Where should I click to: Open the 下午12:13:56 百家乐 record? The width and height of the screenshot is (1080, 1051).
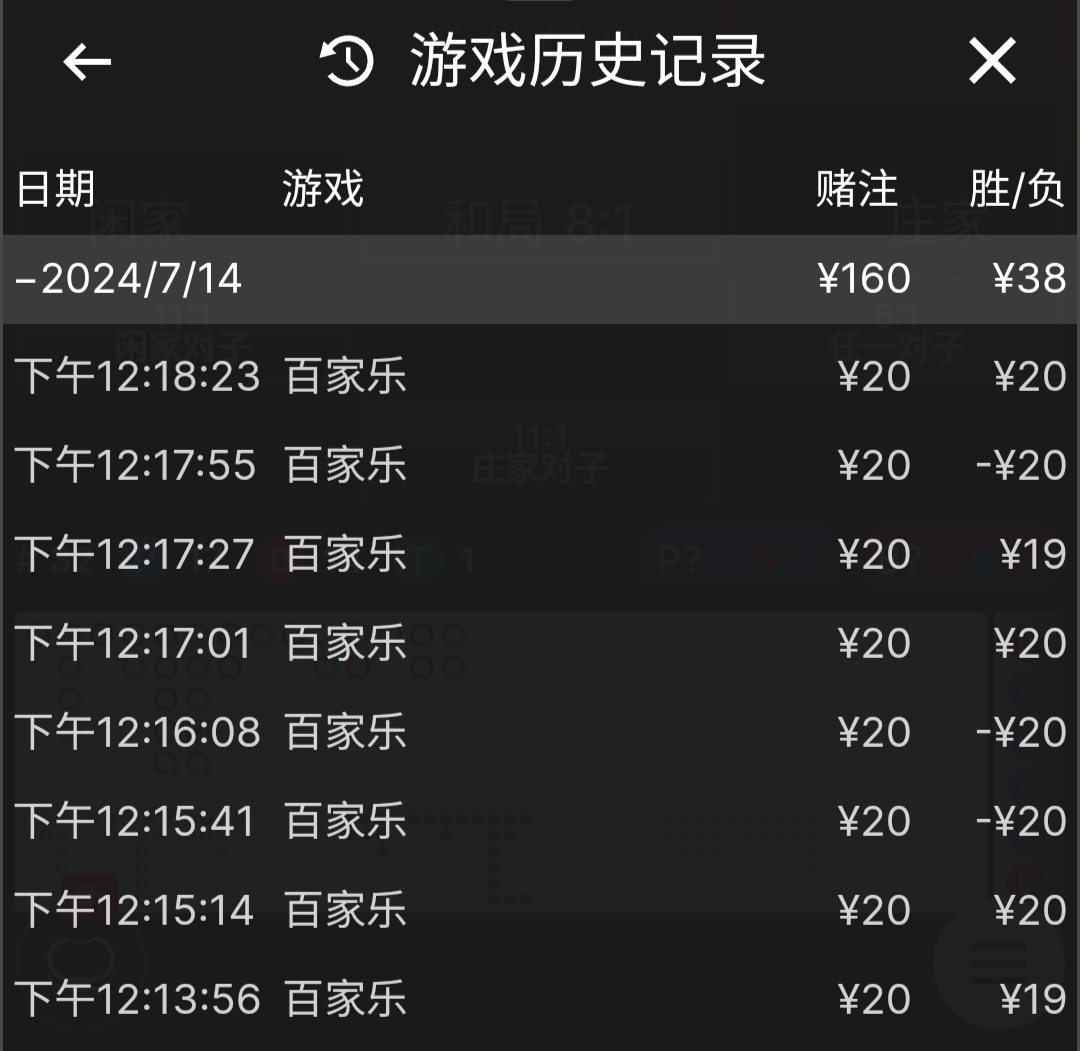pyautogui.click(x=540, y=999)
